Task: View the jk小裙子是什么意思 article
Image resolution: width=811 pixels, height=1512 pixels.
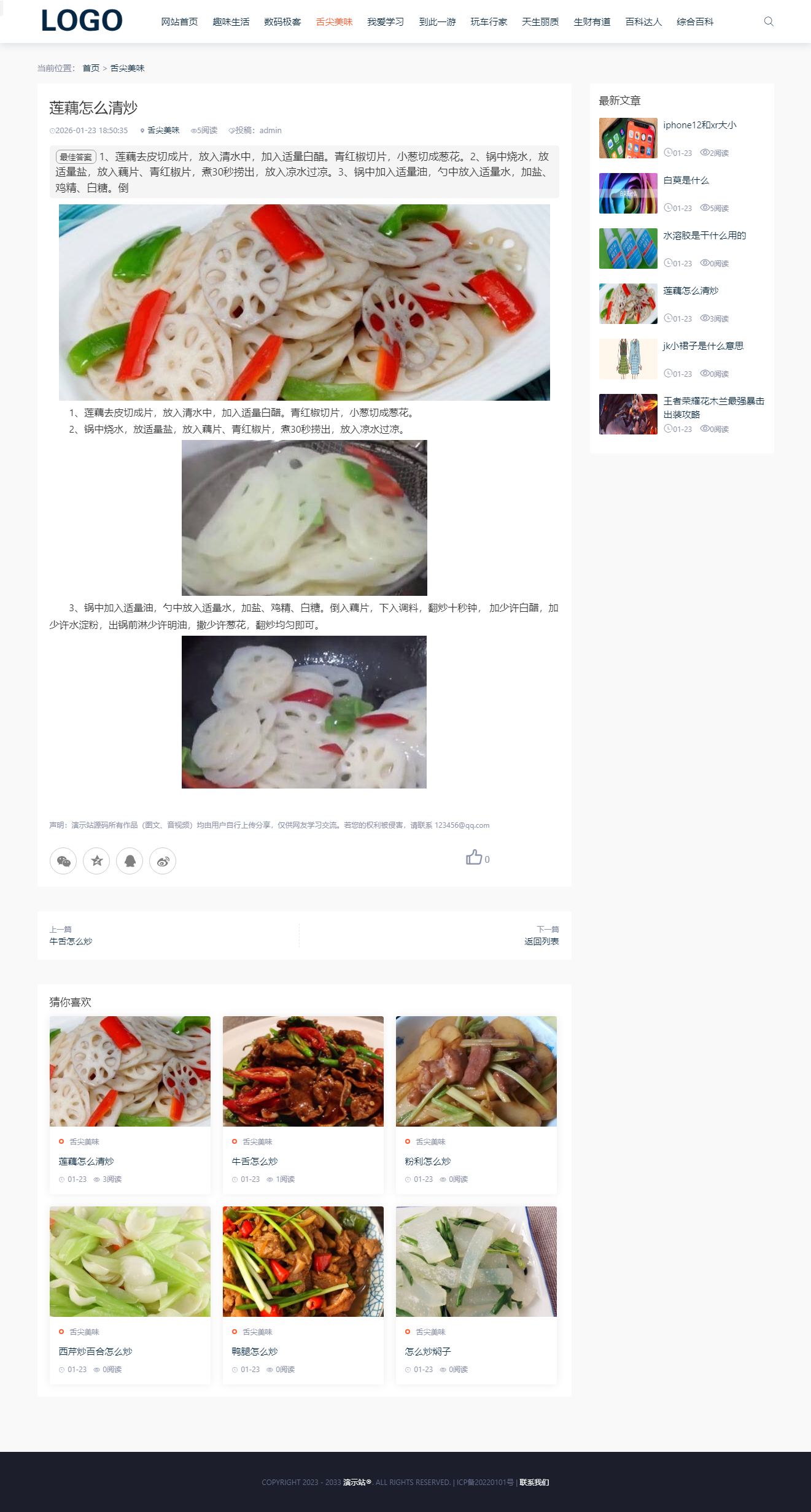Action: click(x=703, y=346)
